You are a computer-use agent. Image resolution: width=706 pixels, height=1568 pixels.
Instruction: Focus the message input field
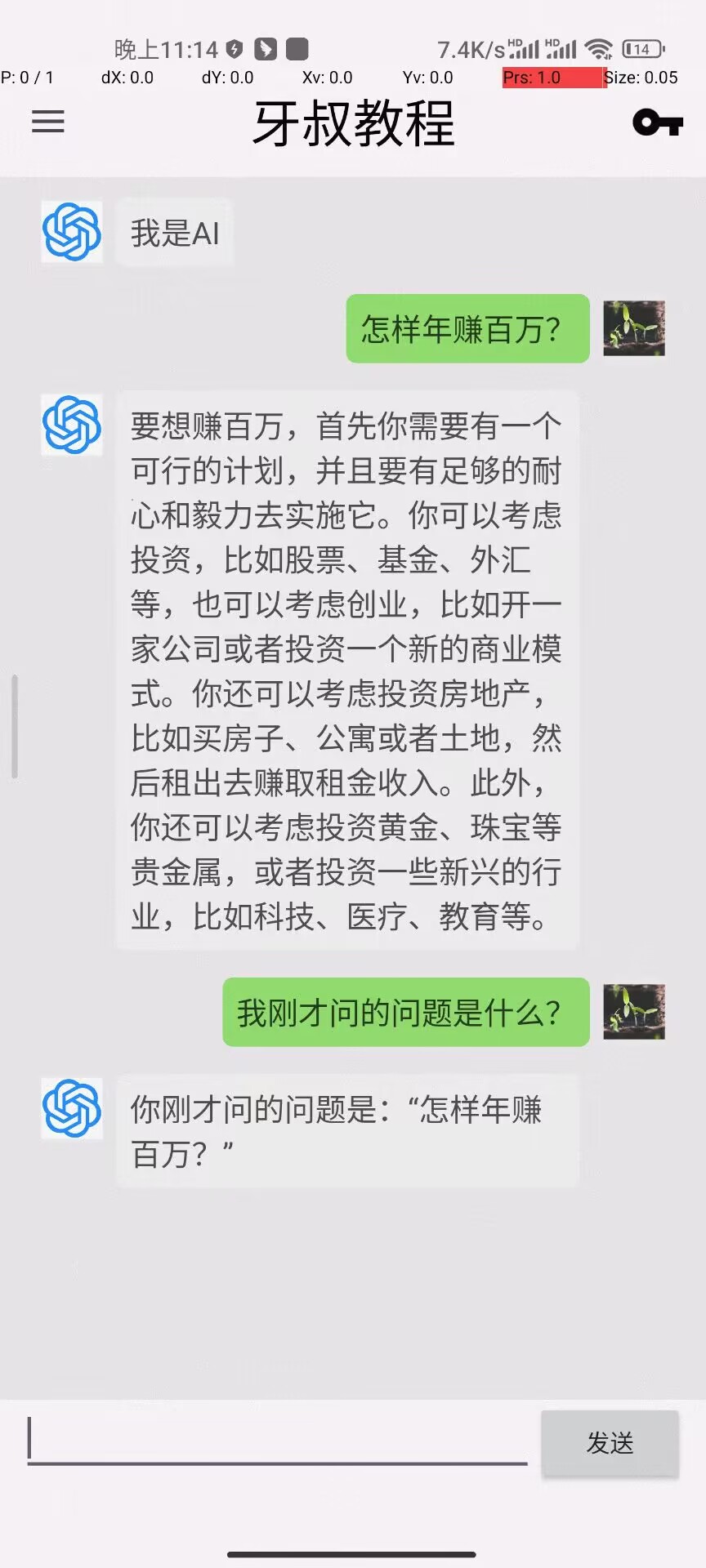point(278,1441)
